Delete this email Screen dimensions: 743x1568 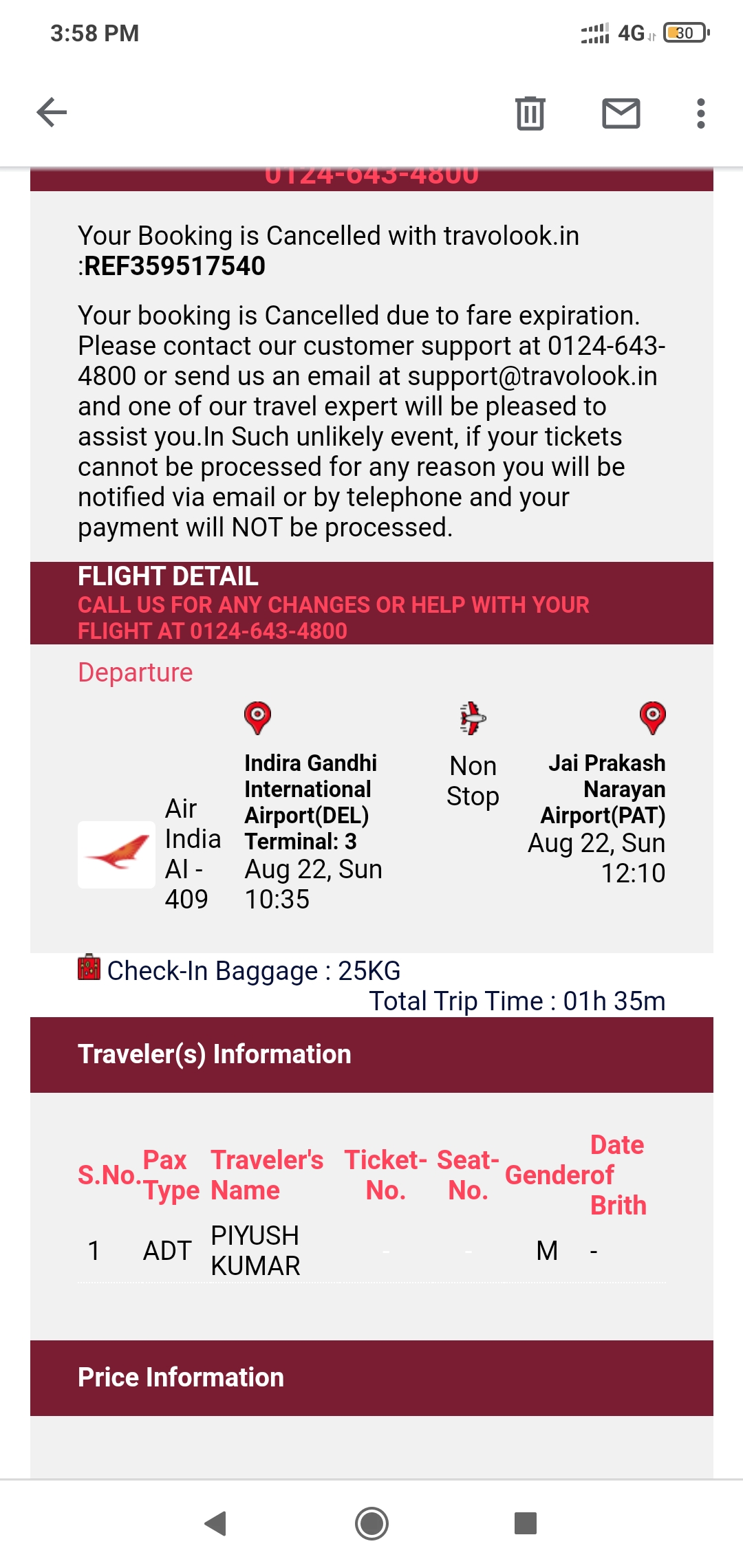[x=530, y=113]
